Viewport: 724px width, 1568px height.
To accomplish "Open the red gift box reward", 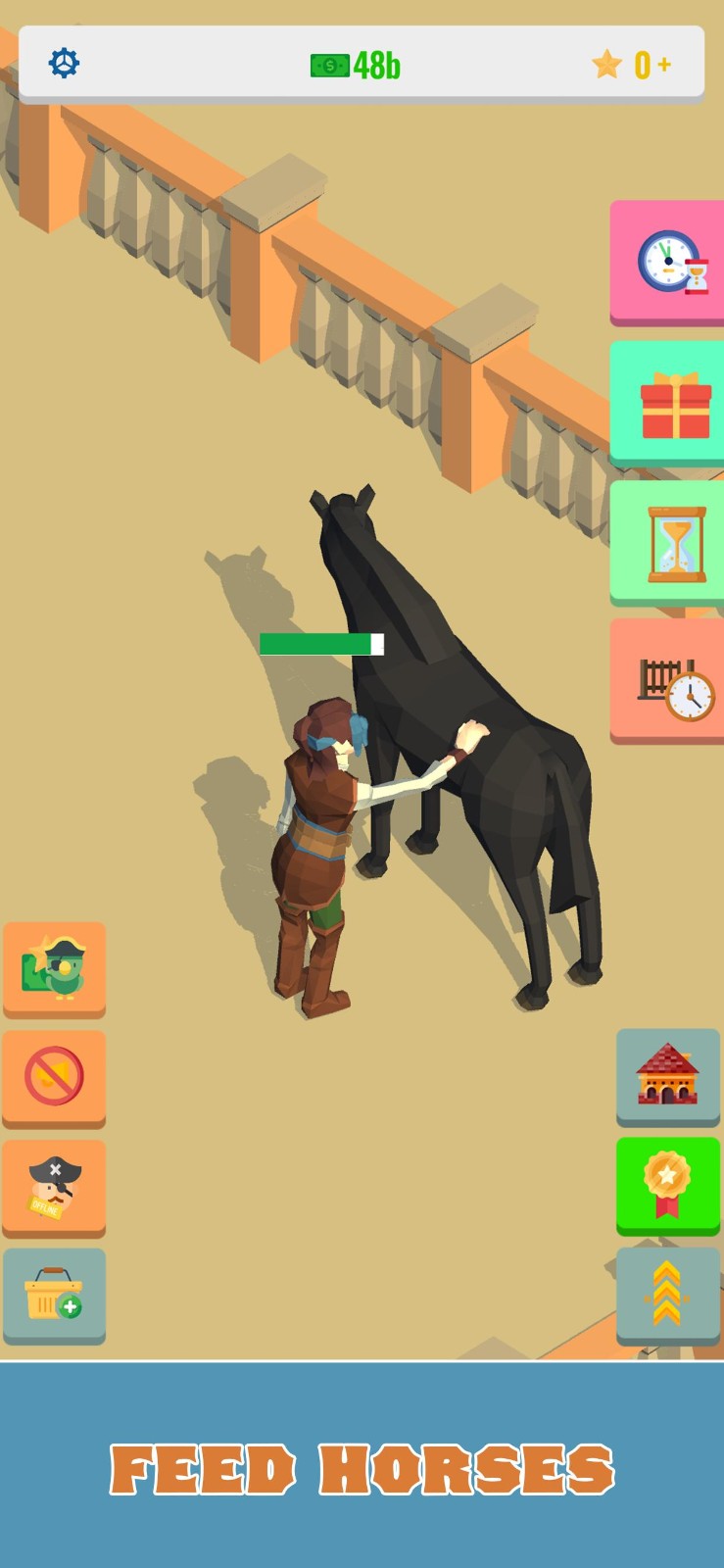I will coord(667,402).
